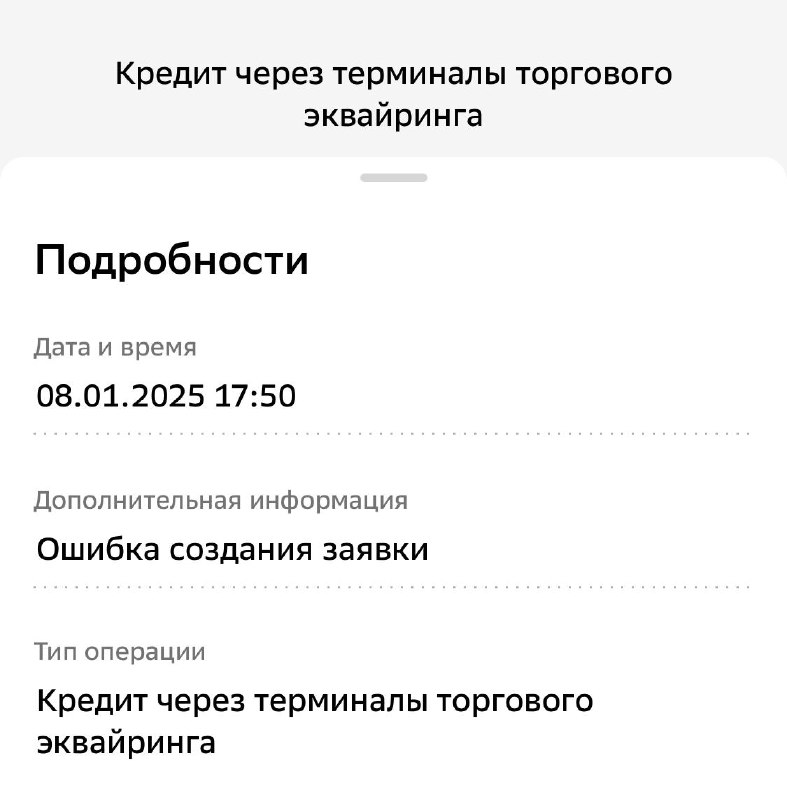Viewport: 787px width, 800px height.
Task: Tap the "Дополнительная информация" label
Action: click(x=220, y=499)
